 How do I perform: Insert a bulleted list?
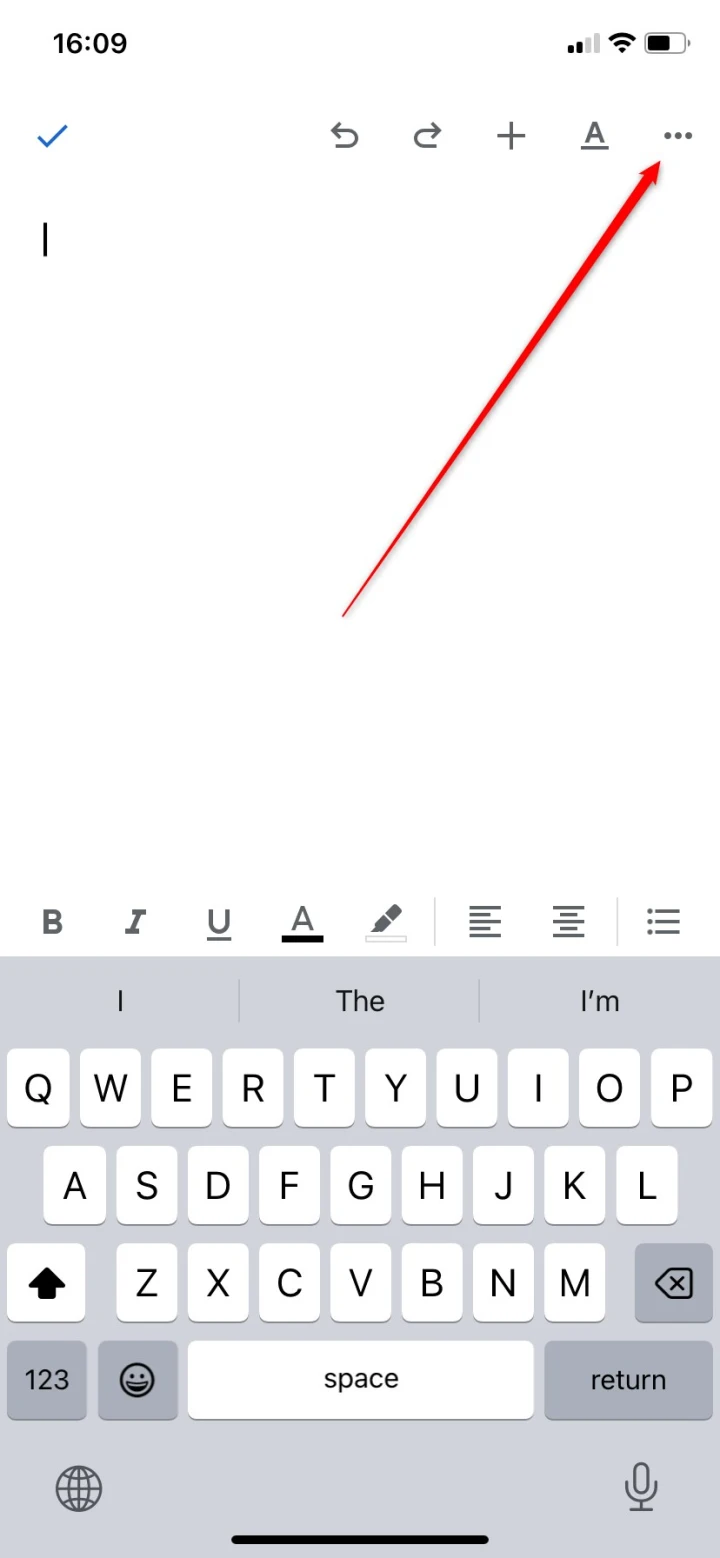click(663, 922)
